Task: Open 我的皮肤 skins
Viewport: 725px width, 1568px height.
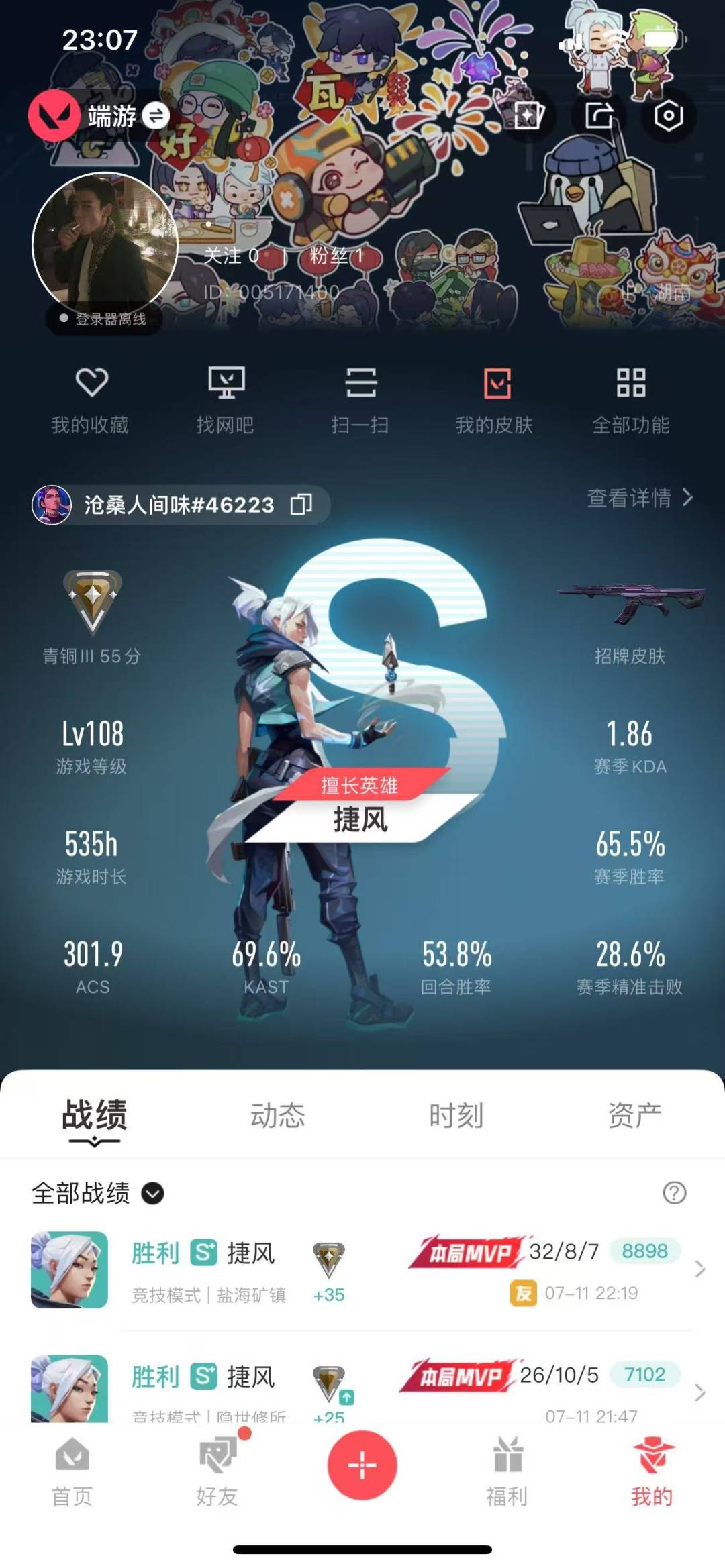Action: click(495, 401)
